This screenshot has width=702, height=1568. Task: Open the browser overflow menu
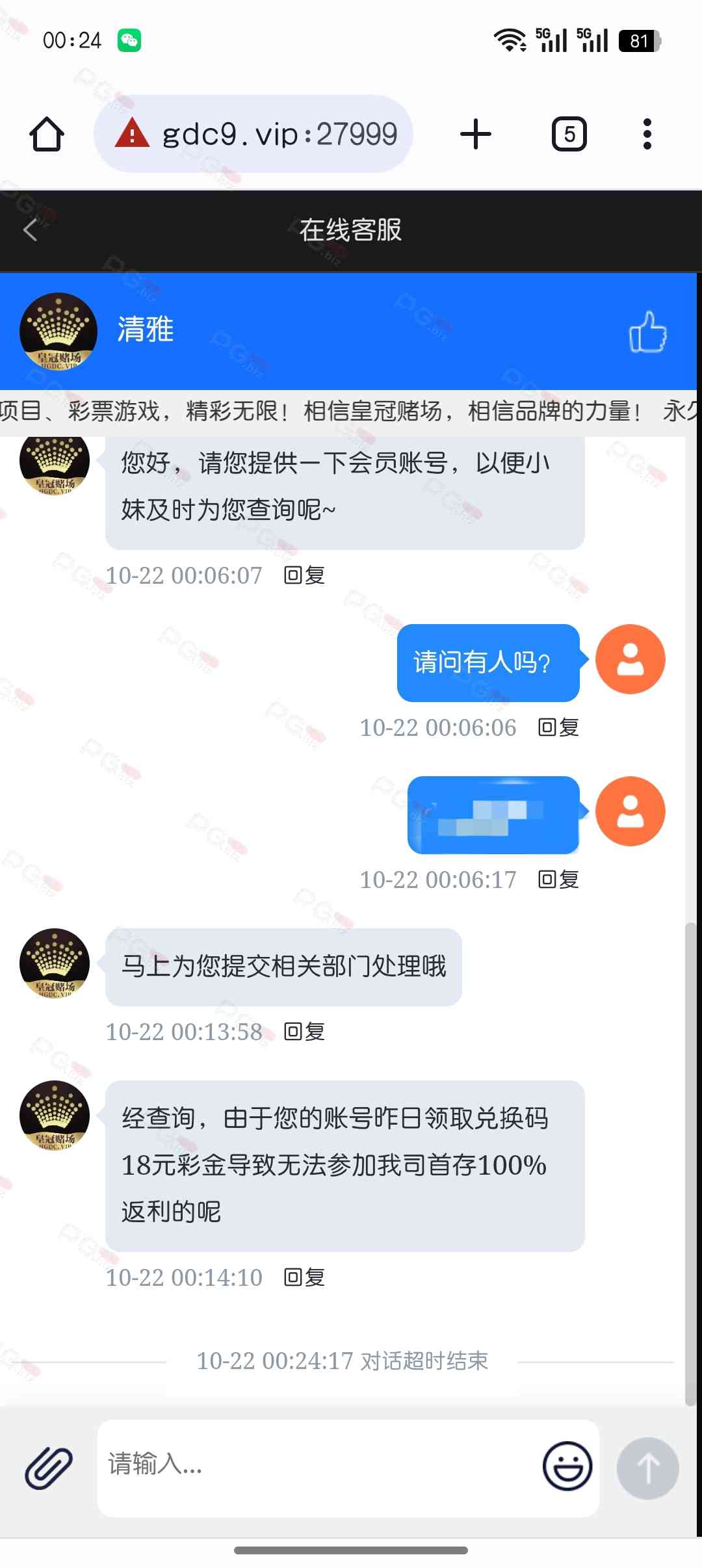tap(647, 135)
